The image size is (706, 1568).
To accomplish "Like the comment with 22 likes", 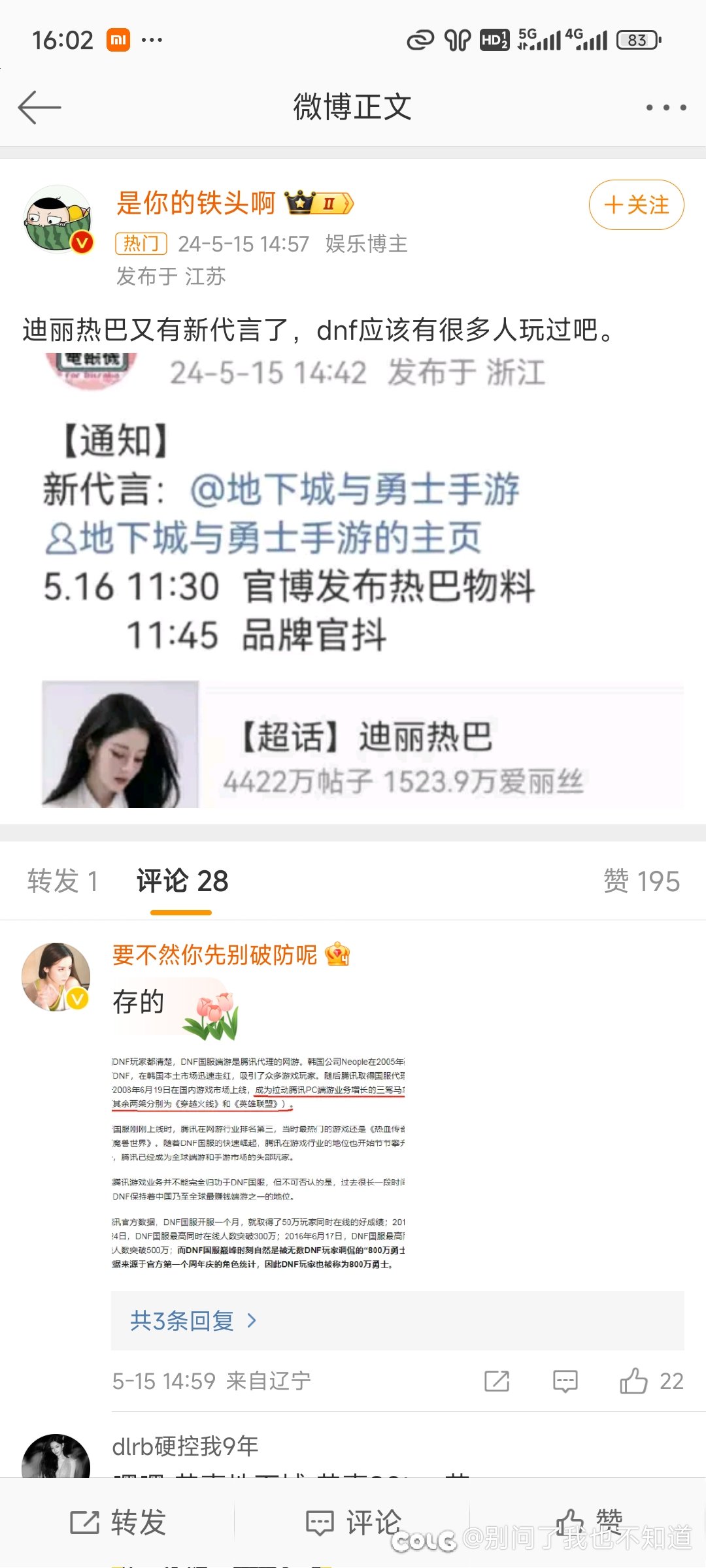I will coord(634,1381).
